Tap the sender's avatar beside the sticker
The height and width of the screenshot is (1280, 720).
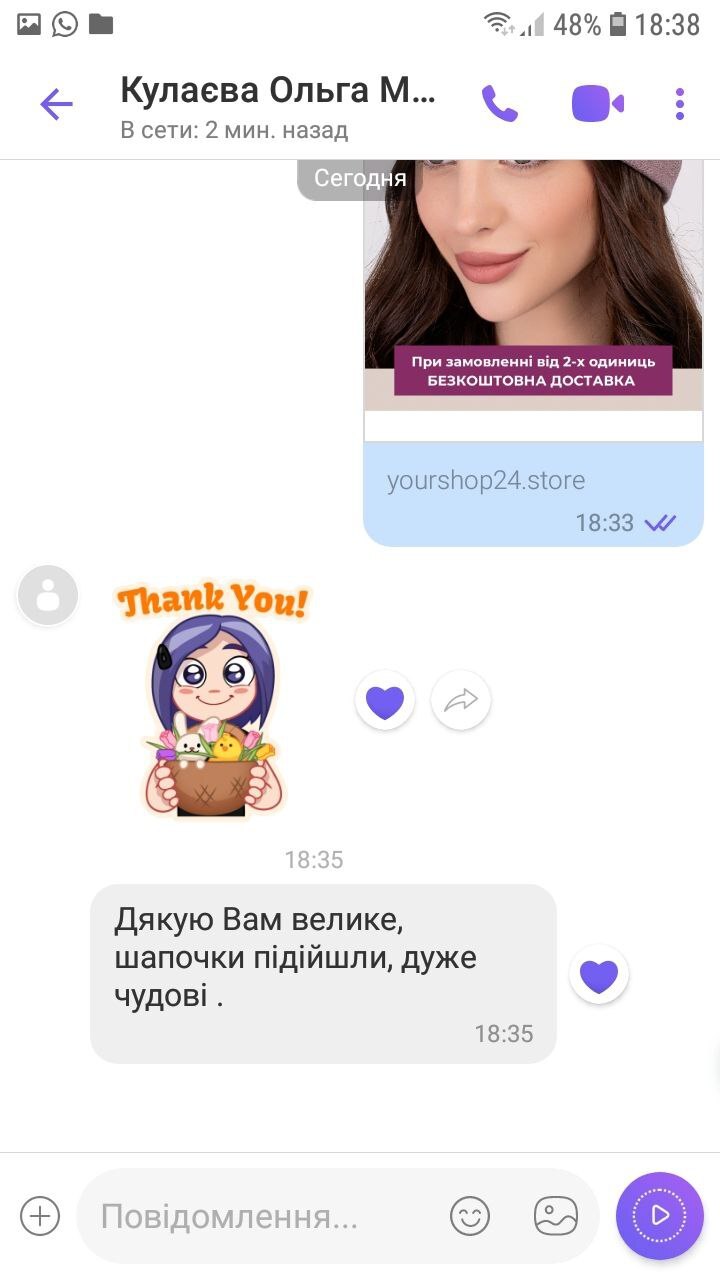point(47,596)
